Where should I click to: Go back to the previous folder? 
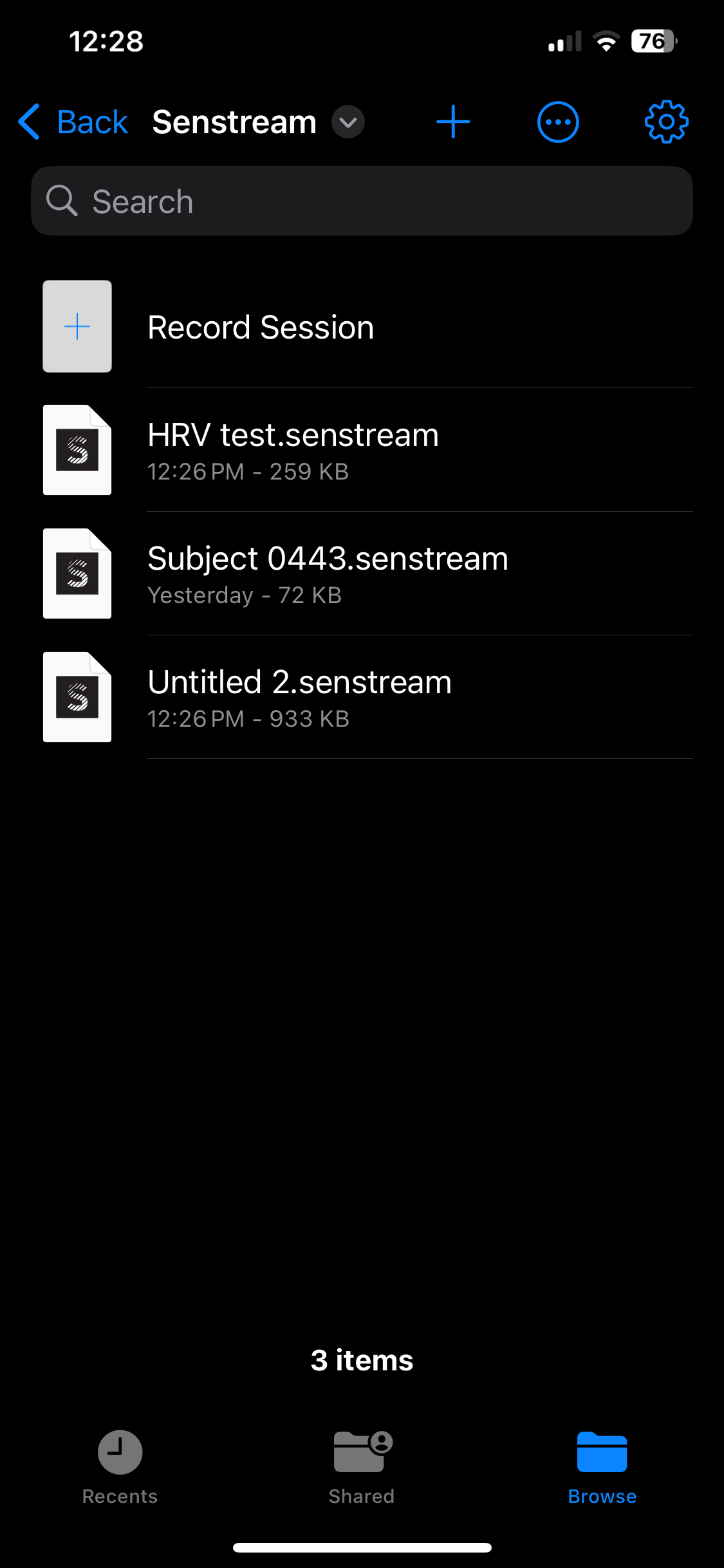tap(73, 122)
